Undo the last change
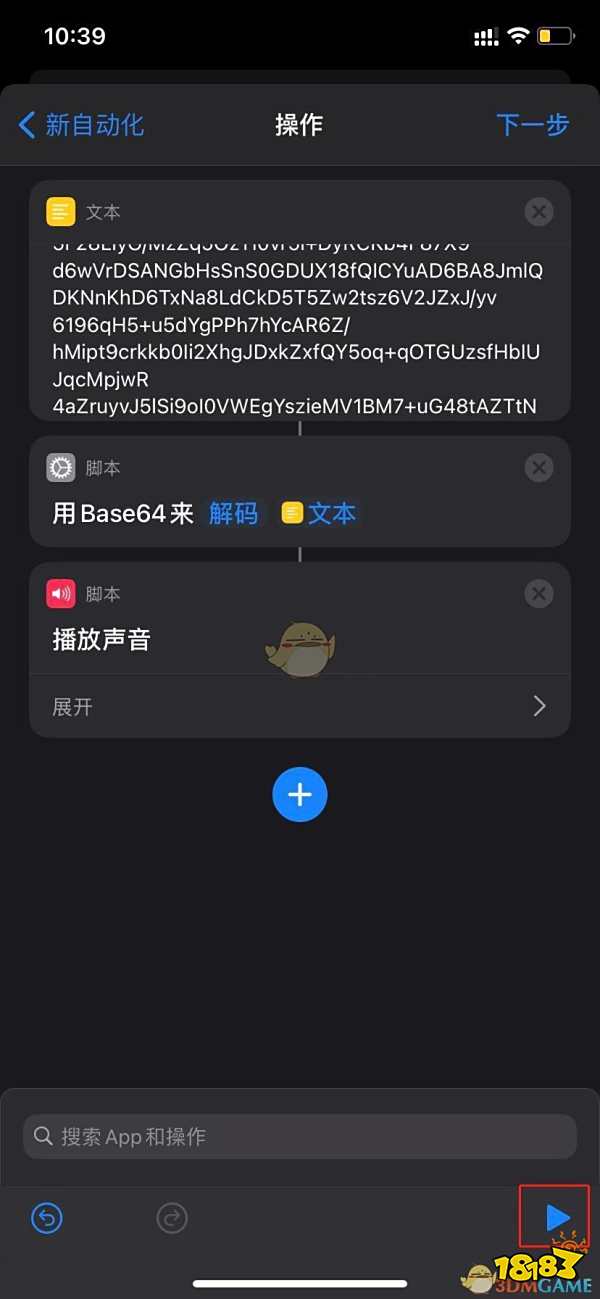This screenshot has height=1299, width=600. (47, 1217)
